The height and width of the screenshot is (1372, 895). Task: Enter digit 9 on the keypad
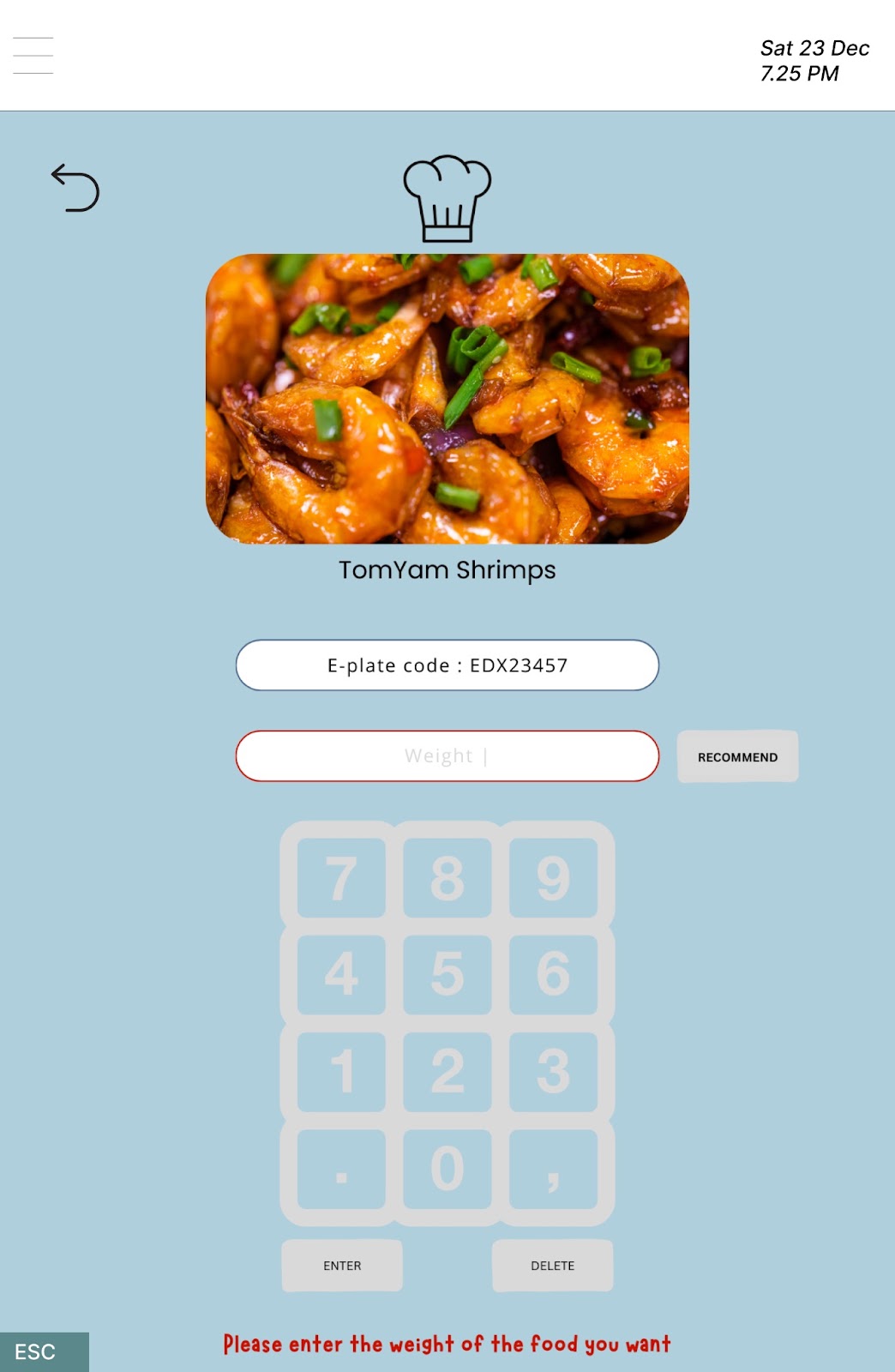(553, 878)
